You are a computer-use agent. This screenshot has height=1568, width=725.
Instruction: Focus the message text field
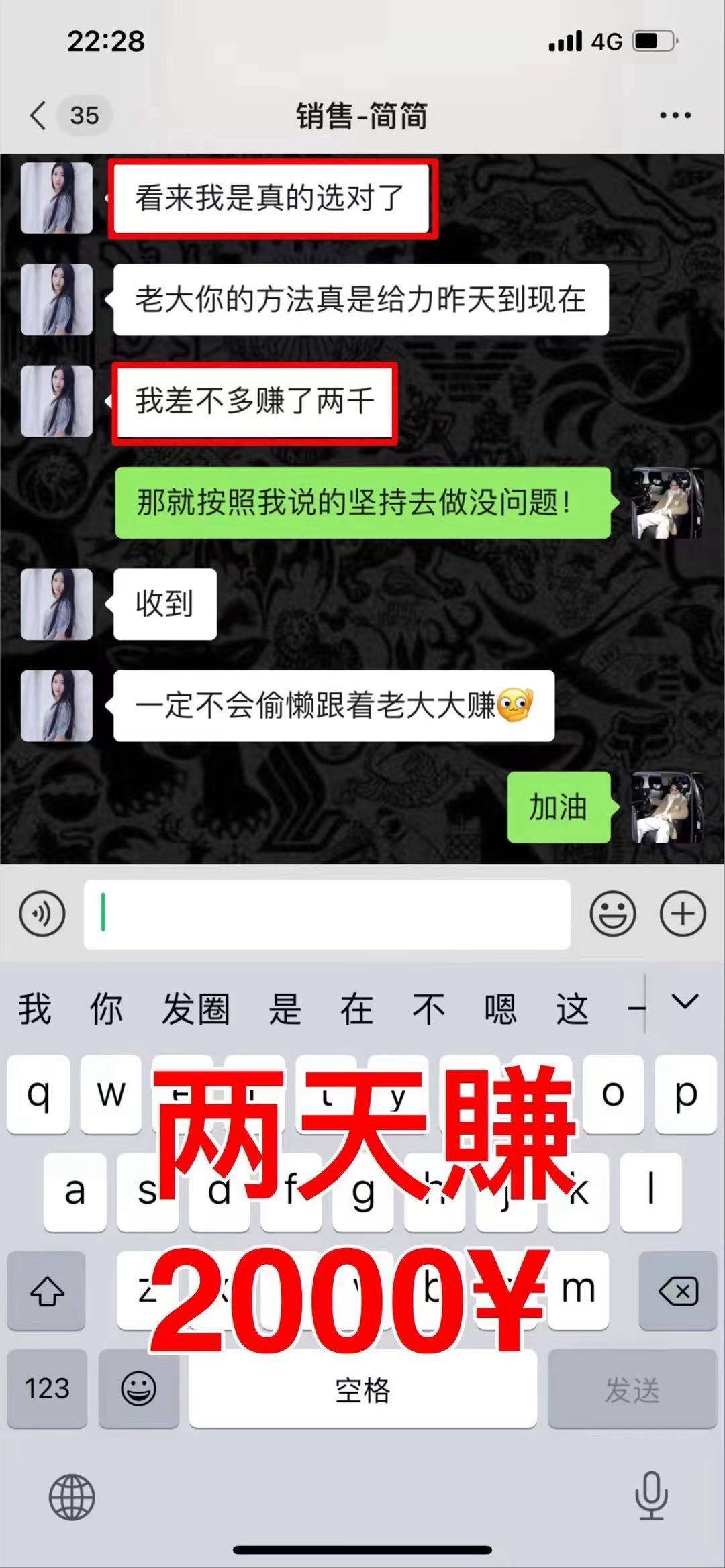327,915
